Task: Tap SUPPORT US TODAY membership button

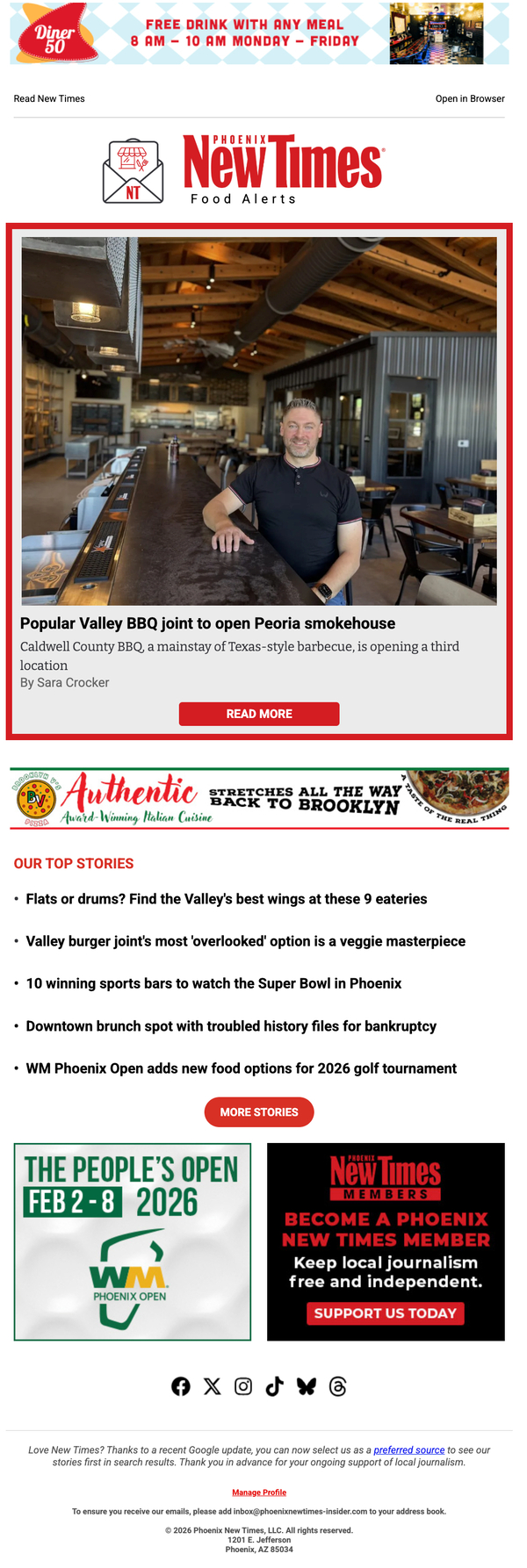Action: pyautogui.click(x=385, y=1313)
